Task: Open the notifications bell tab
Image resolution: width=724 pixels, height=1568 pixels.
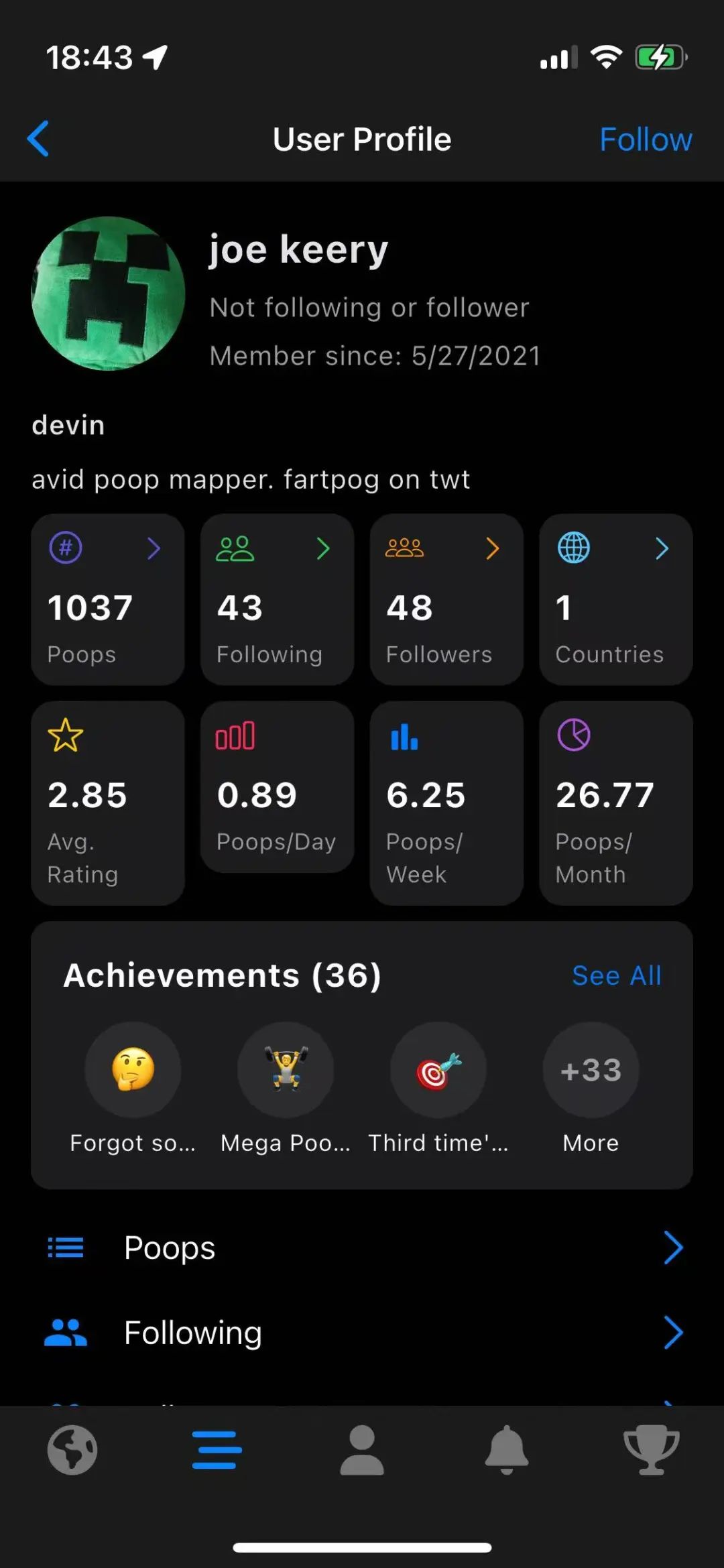Action: pos(507,1449)
